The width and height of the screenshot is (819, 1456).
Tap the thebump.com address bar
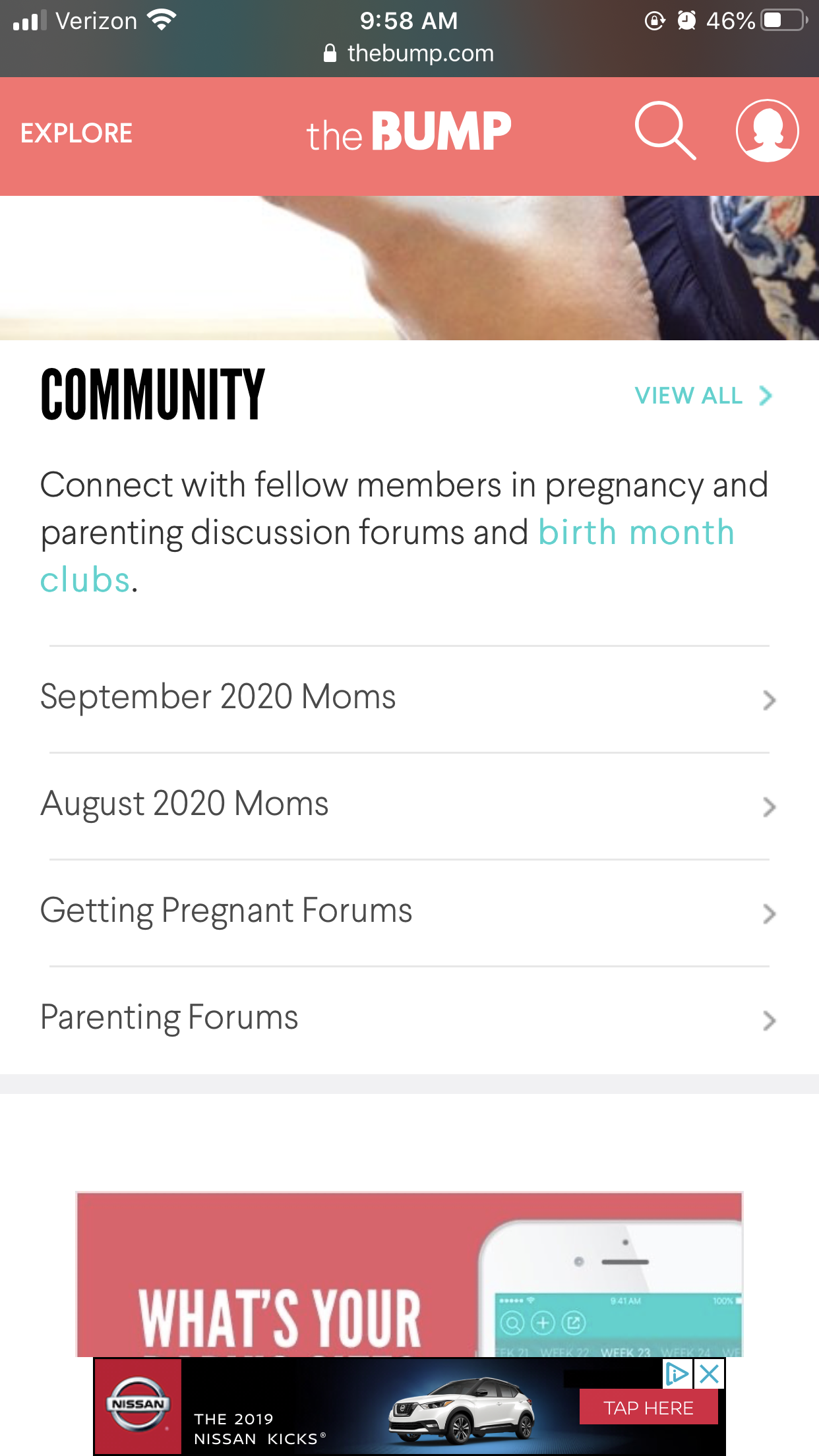click(x=409, y=53)
